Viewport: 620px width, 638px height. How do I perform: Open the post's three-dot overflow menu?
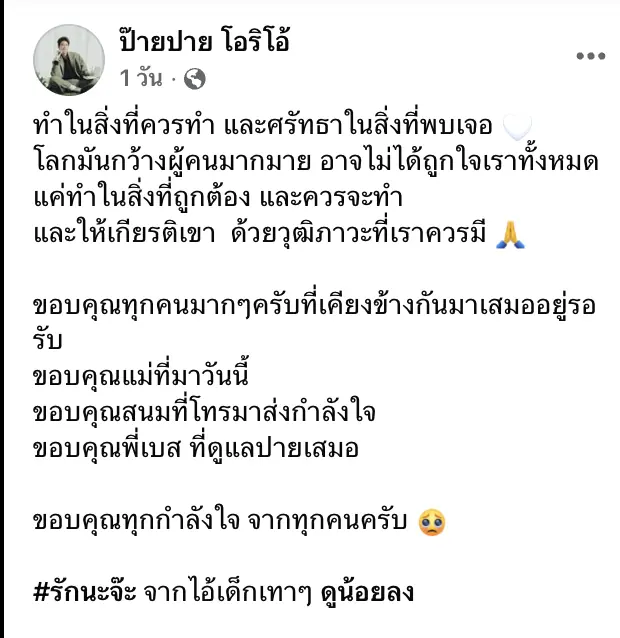[x=590, y=57]
